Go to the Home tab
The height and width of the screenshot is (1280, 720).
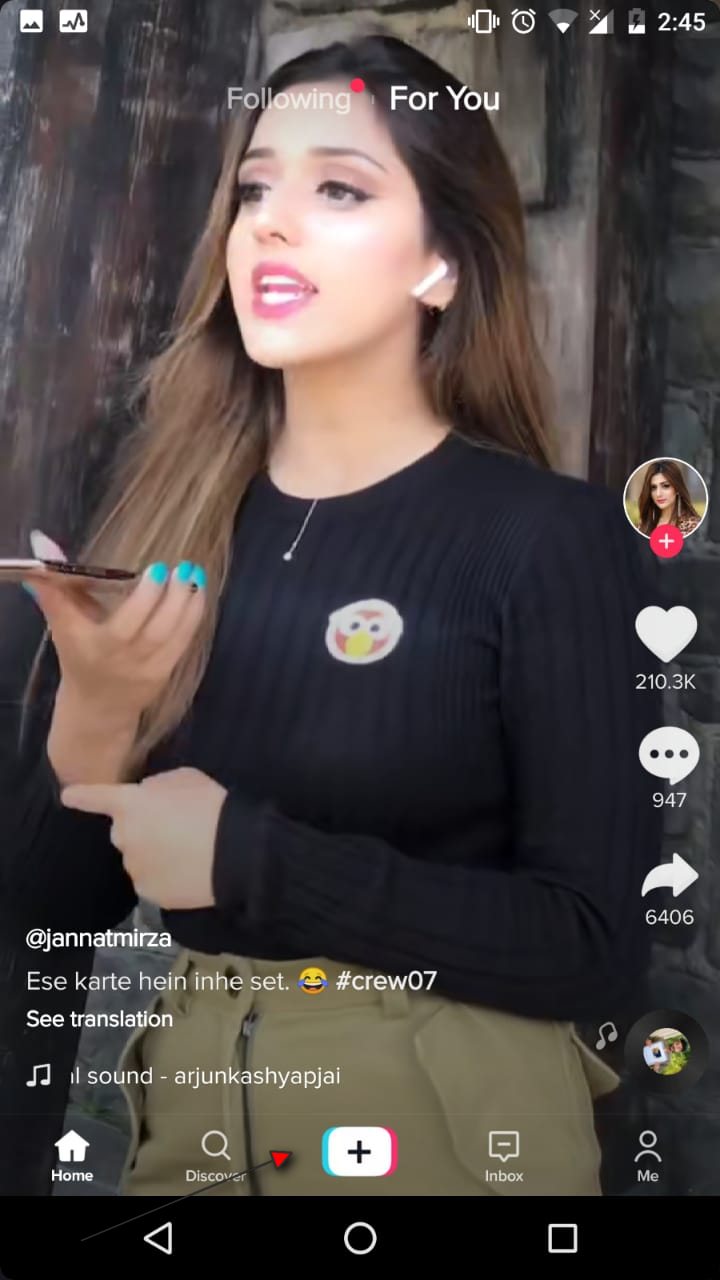72,1157
